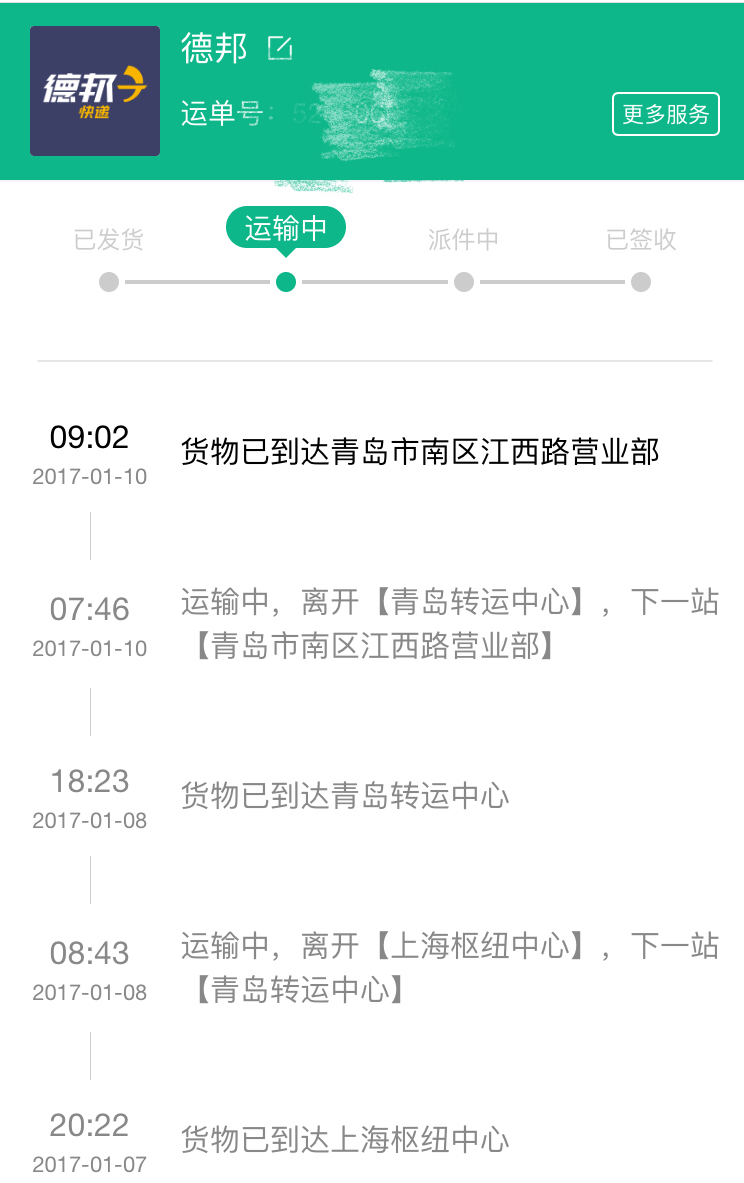Viewport: 744px width, 1183px height.
Task: Click the 已发货 progress dot
Action: 110,282
